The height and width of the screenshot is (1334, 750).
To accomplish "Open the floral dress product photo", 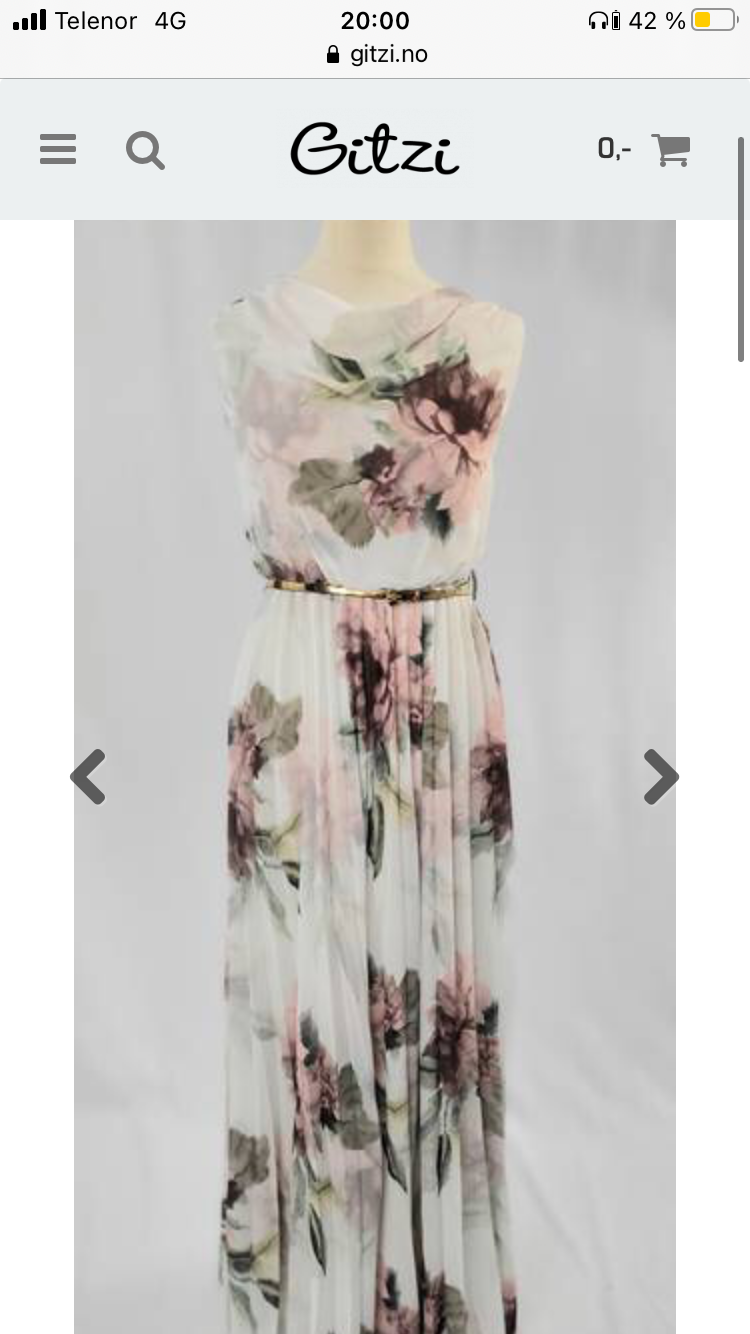I will pyautogui.click(x=375, y=777).
